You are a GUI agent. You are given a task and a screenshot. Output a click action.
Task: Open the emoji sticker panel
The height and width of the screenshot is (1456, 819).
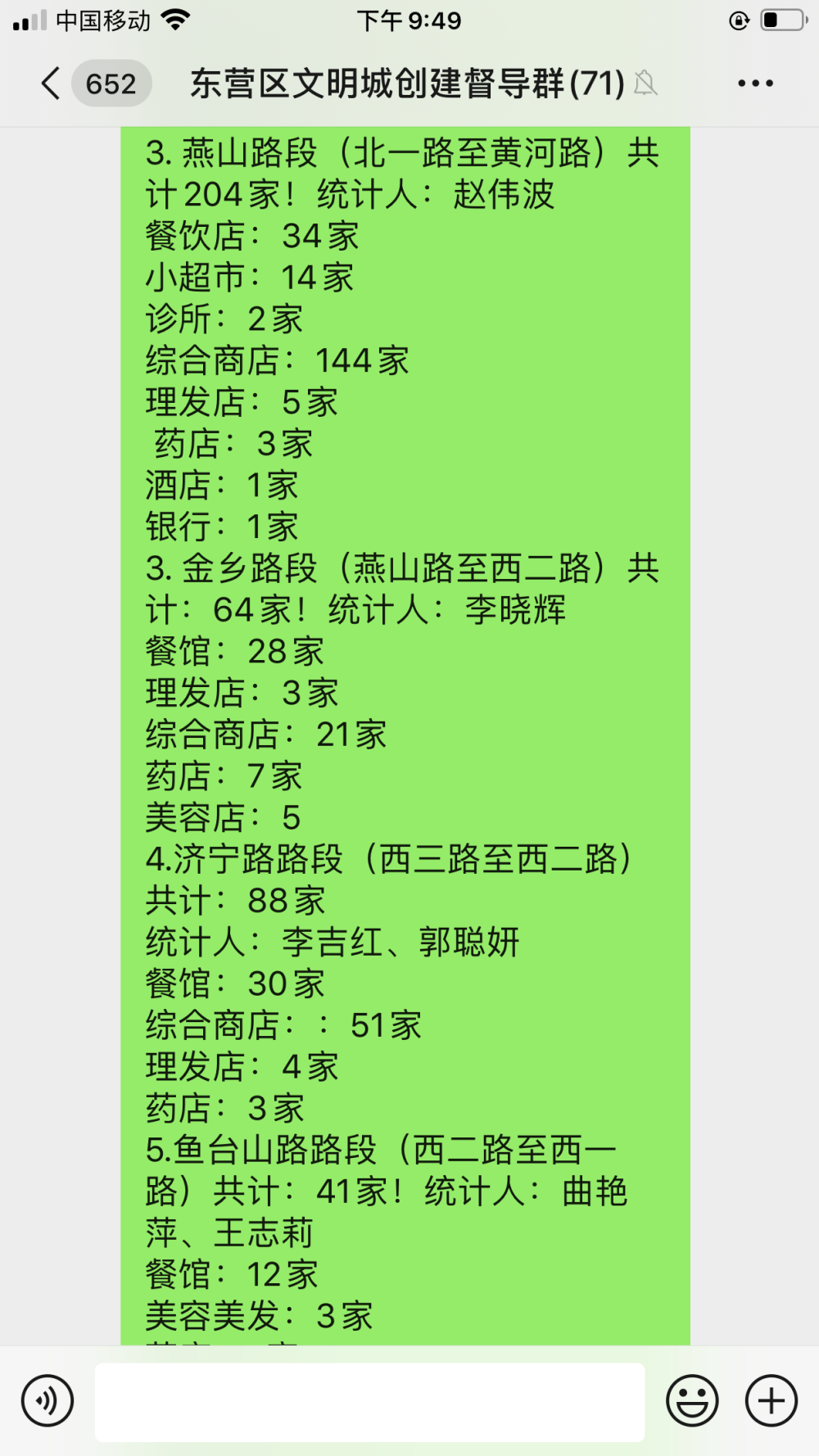click(692, 1400)
